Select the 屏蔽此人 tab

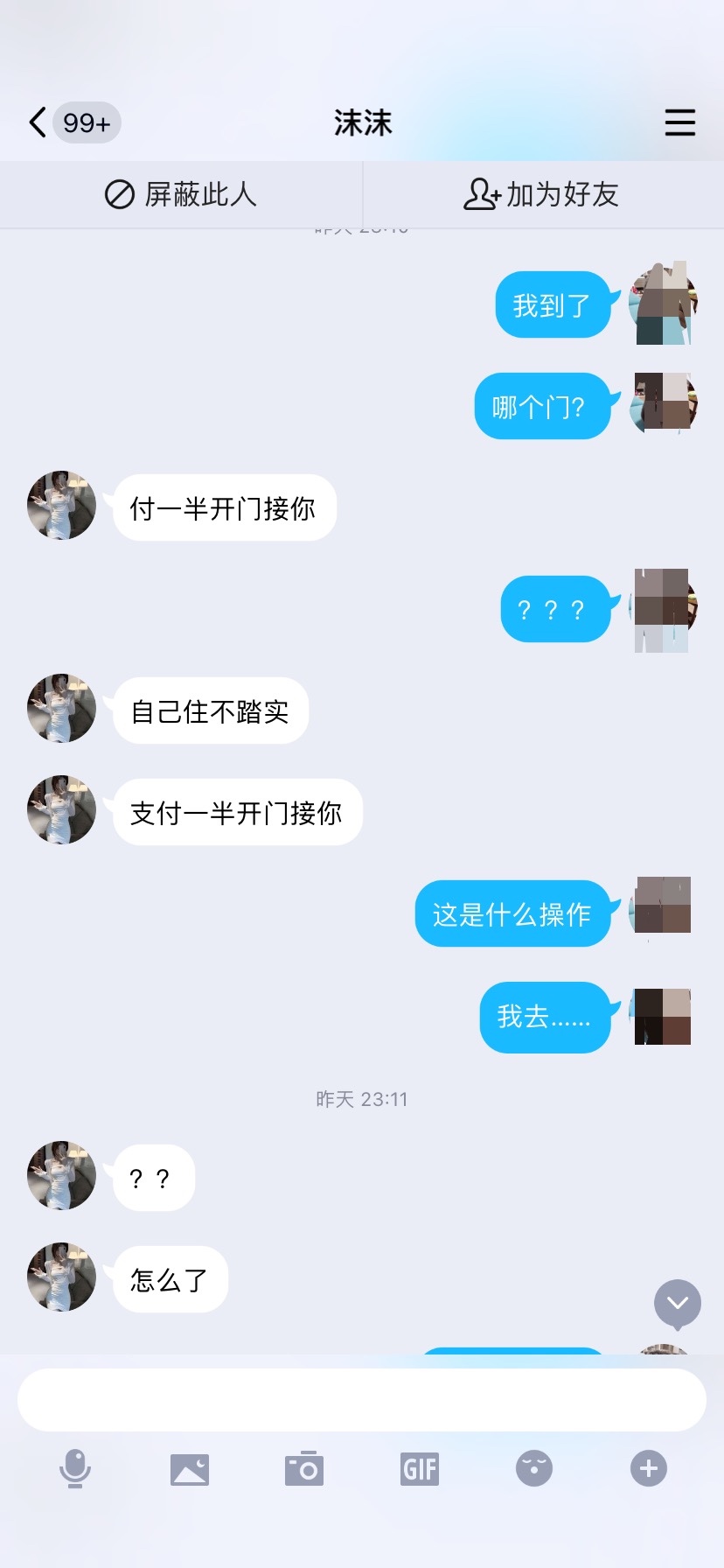pyautogui.click(x=181, y=195)
